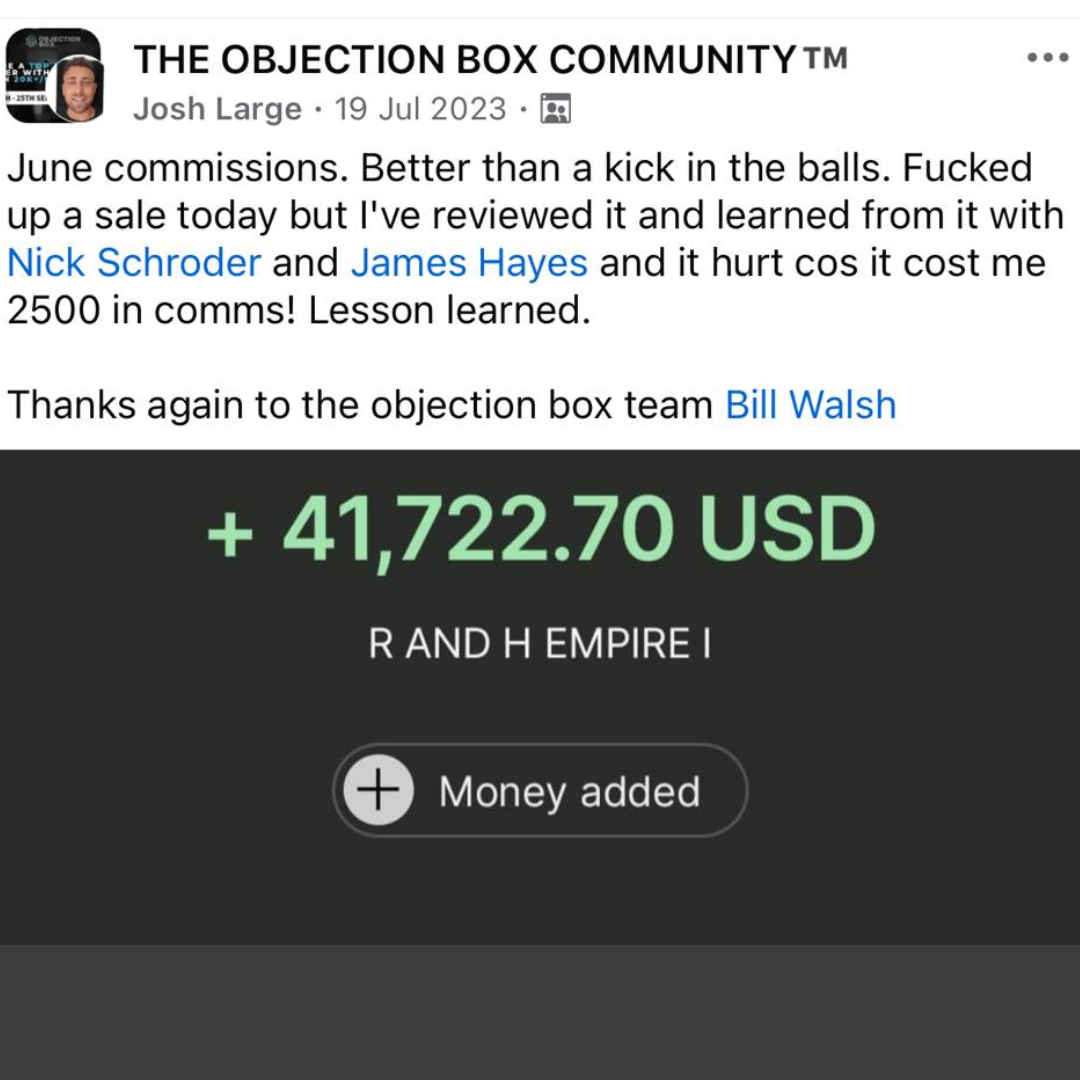This screenshot has height=1080, width=1080.
Task: Open Bill Walsh's tagged profile
Action: (810, 405)
